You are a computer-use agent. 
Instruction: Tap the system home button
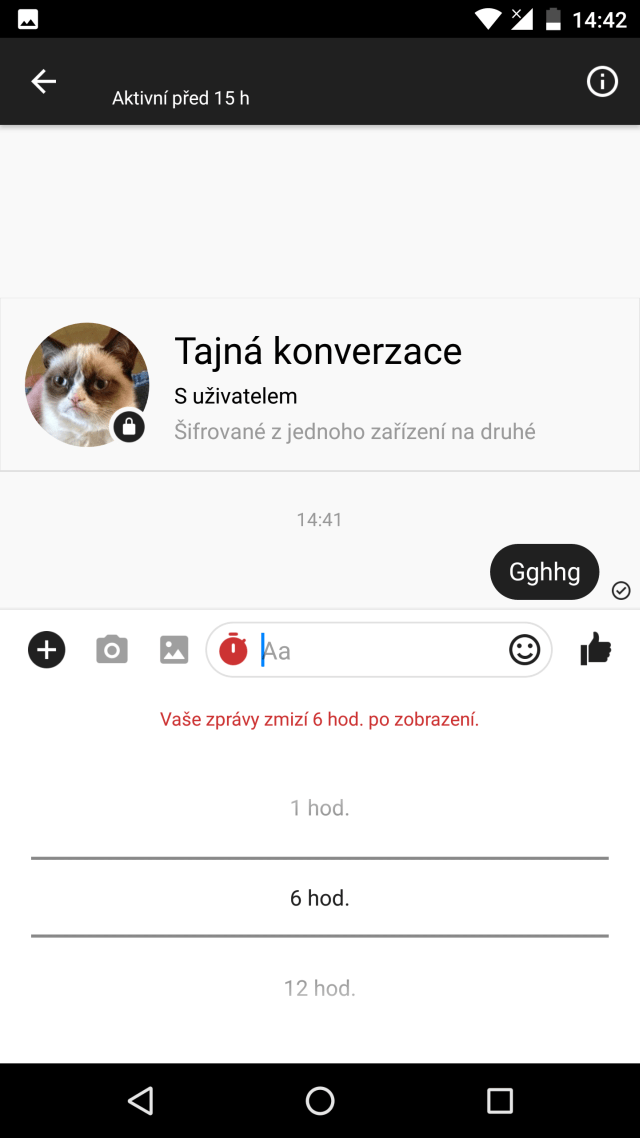pos(320,1100)
